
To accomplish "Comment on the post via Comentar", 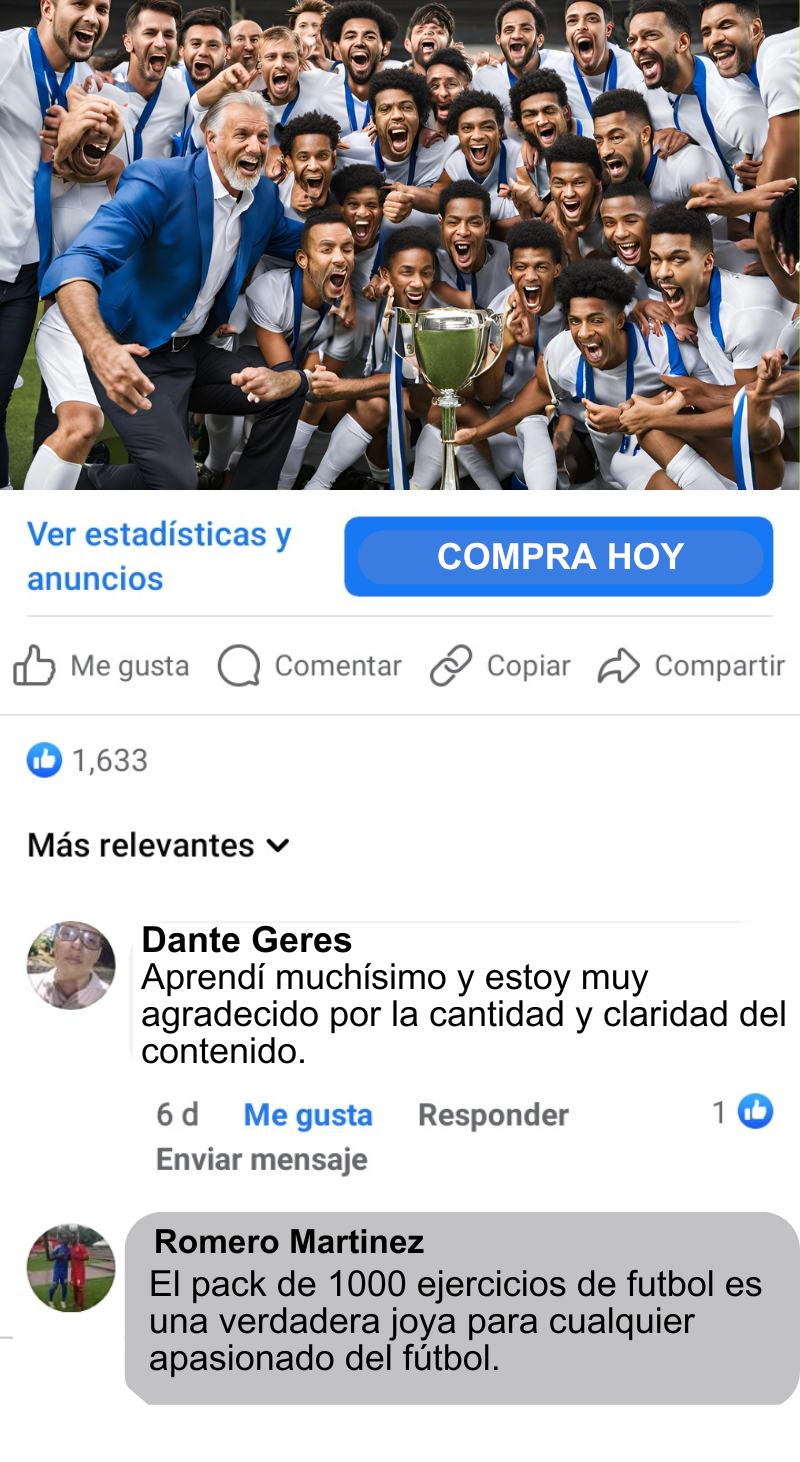I will point(310,666).
